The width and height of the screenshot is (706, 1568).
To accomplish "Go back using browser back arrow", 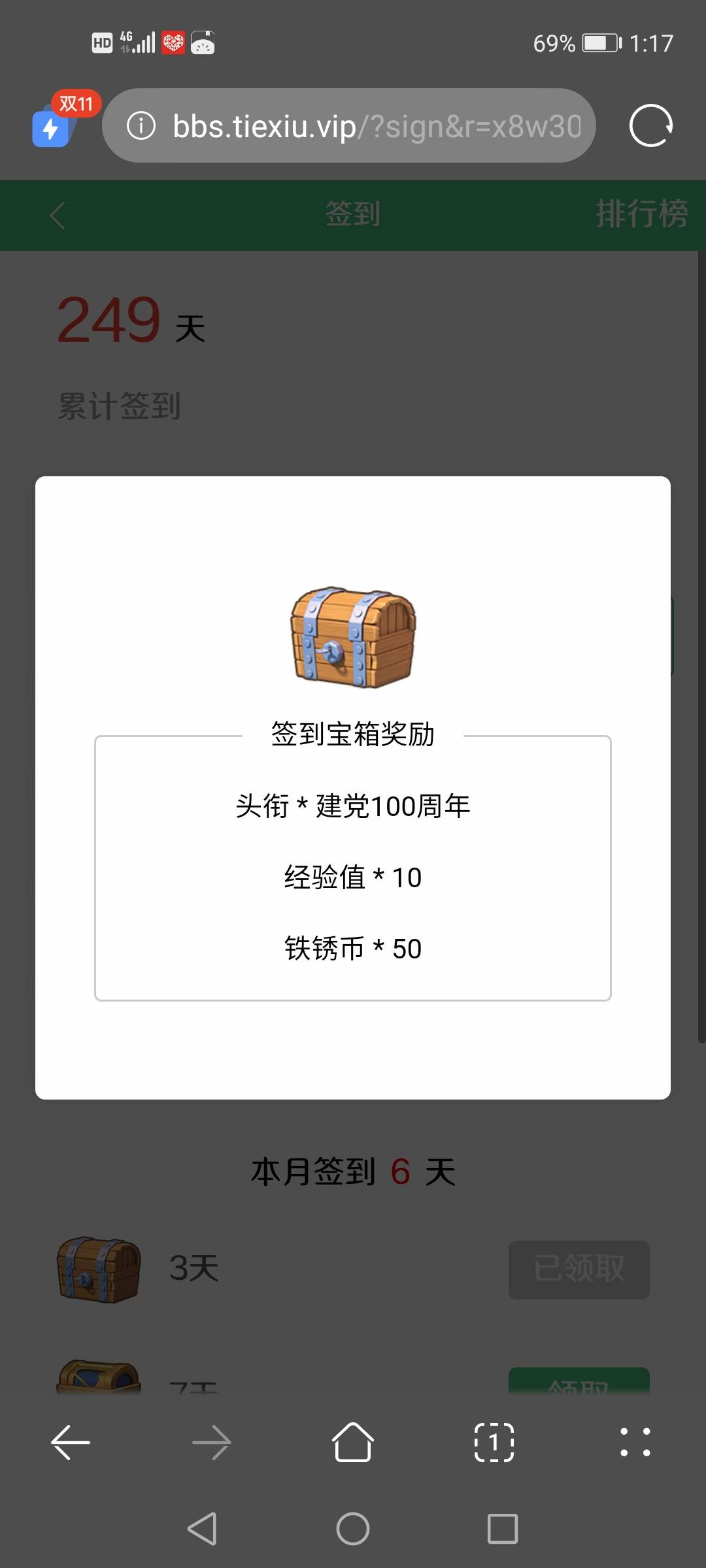I will (71, 1443).
